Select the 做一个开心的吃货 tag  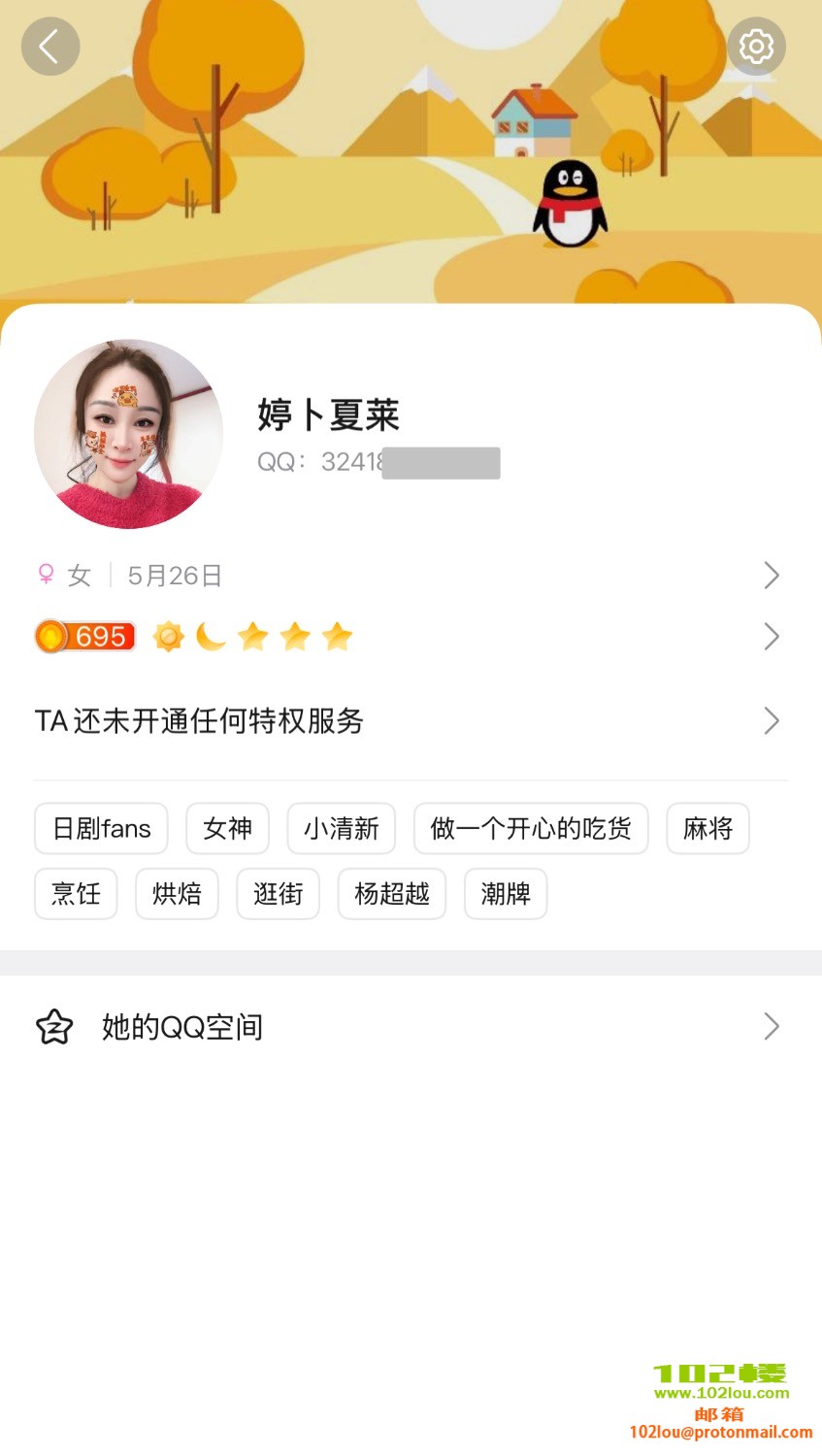coord(531,829)
